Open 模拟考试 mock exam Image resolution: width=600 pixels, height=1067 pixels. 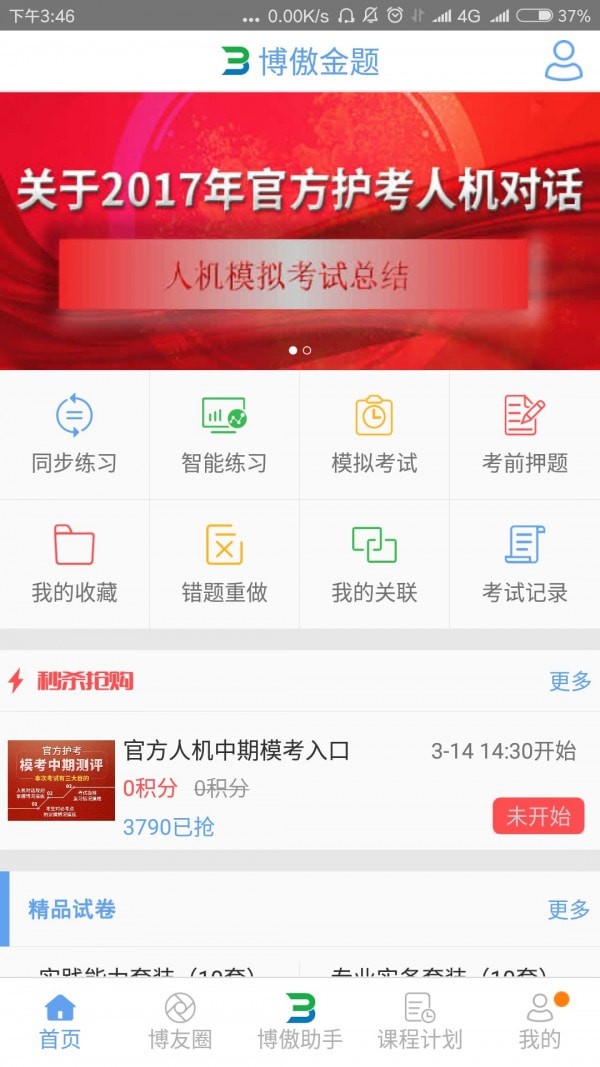pos(374,436)
